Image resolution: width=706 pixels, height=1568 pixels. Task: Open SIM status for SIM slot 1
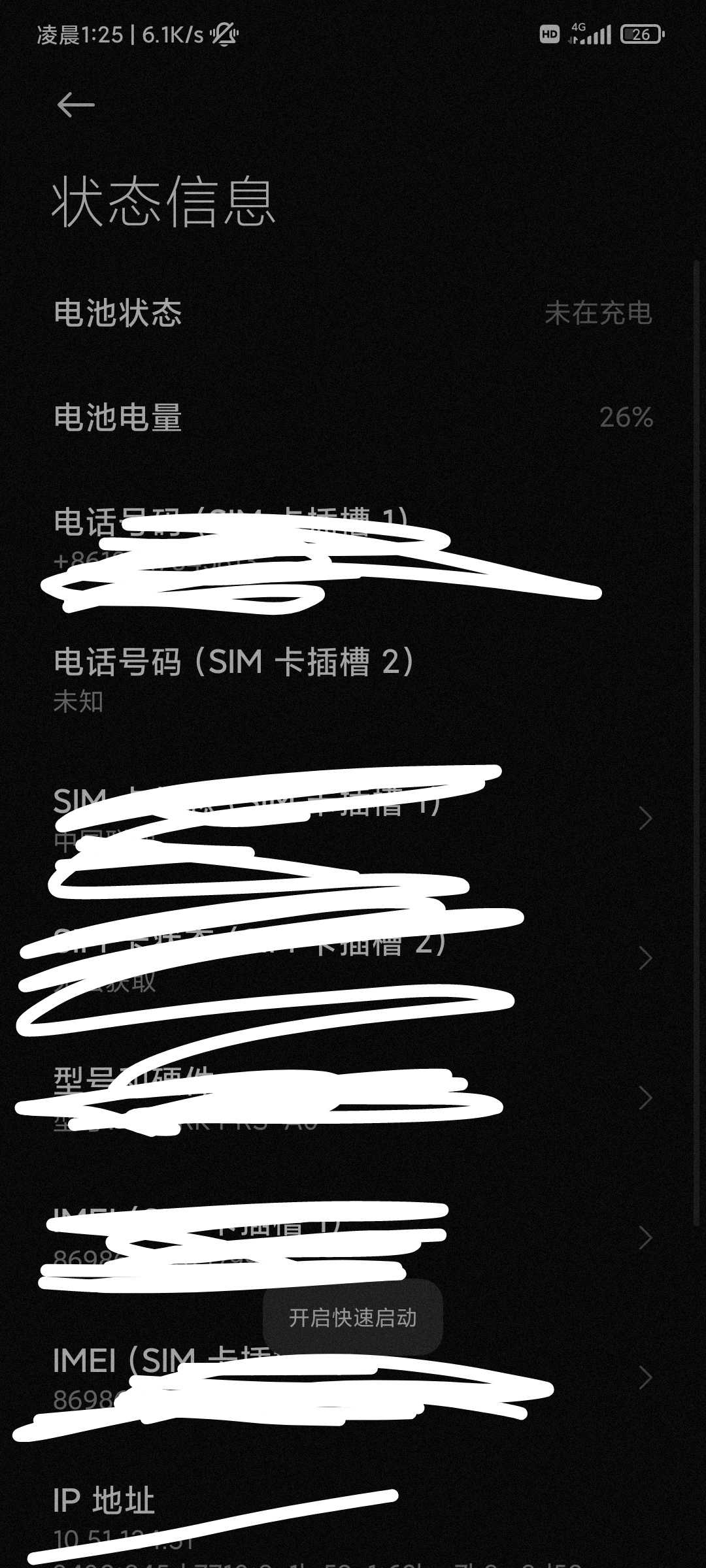point(353,819)
